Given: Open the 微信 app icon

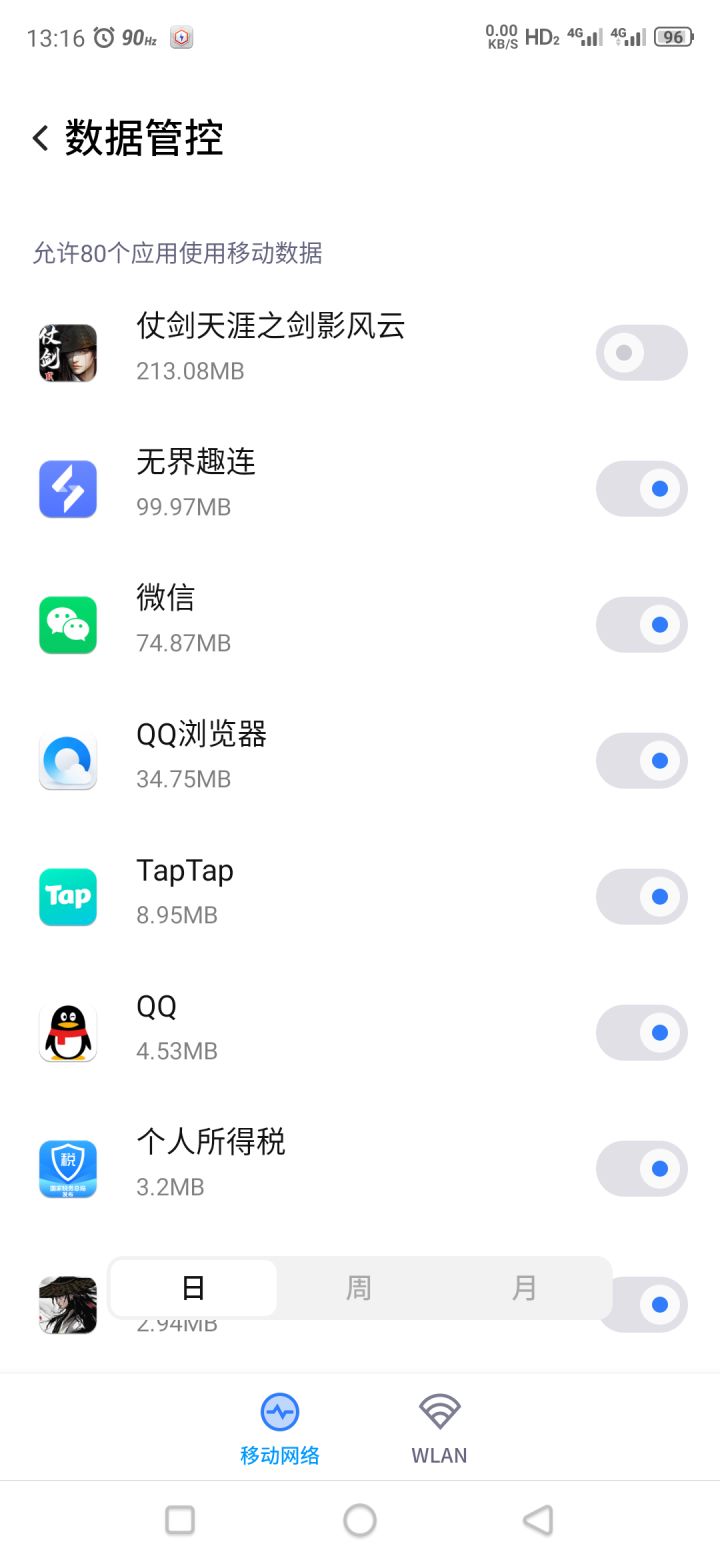Looking at the screenshot, I should tap(67, 625).
